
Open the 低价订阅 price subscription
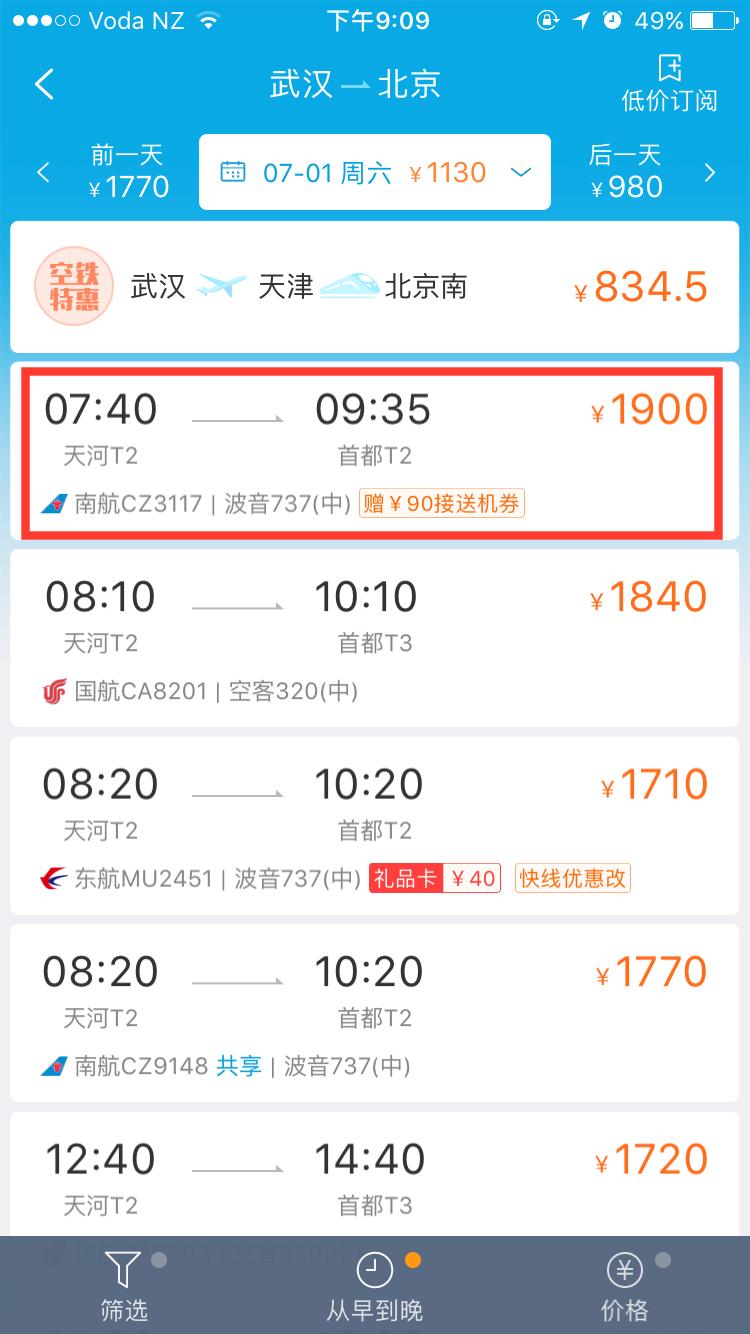[x=668, y=80]
